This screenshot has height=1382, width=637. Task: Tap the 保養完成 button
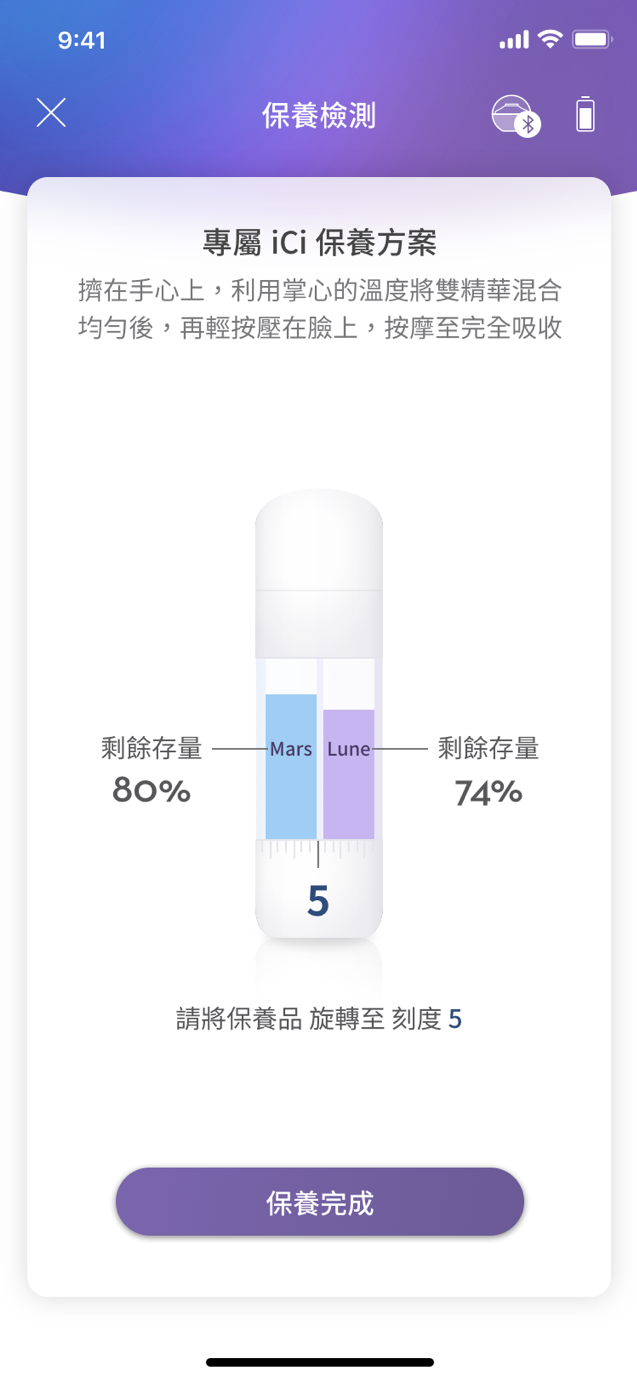tap(320, 1202)
